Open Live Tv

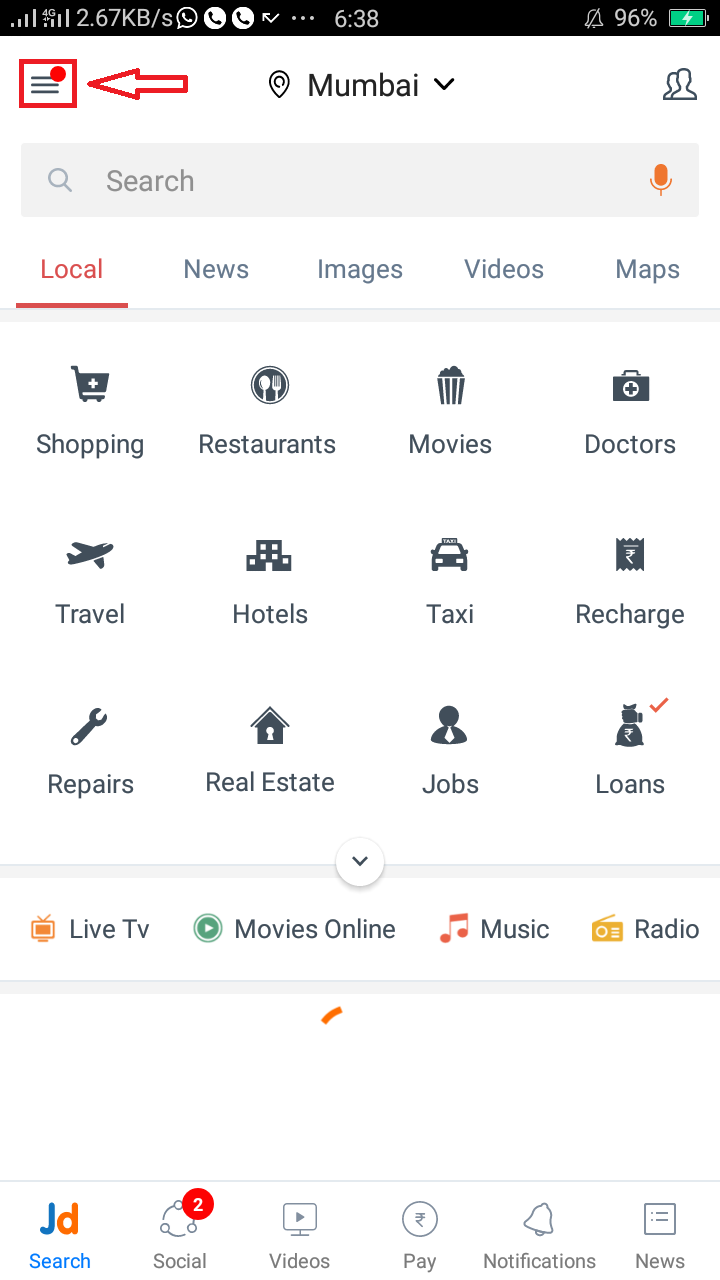click(90, 929)
